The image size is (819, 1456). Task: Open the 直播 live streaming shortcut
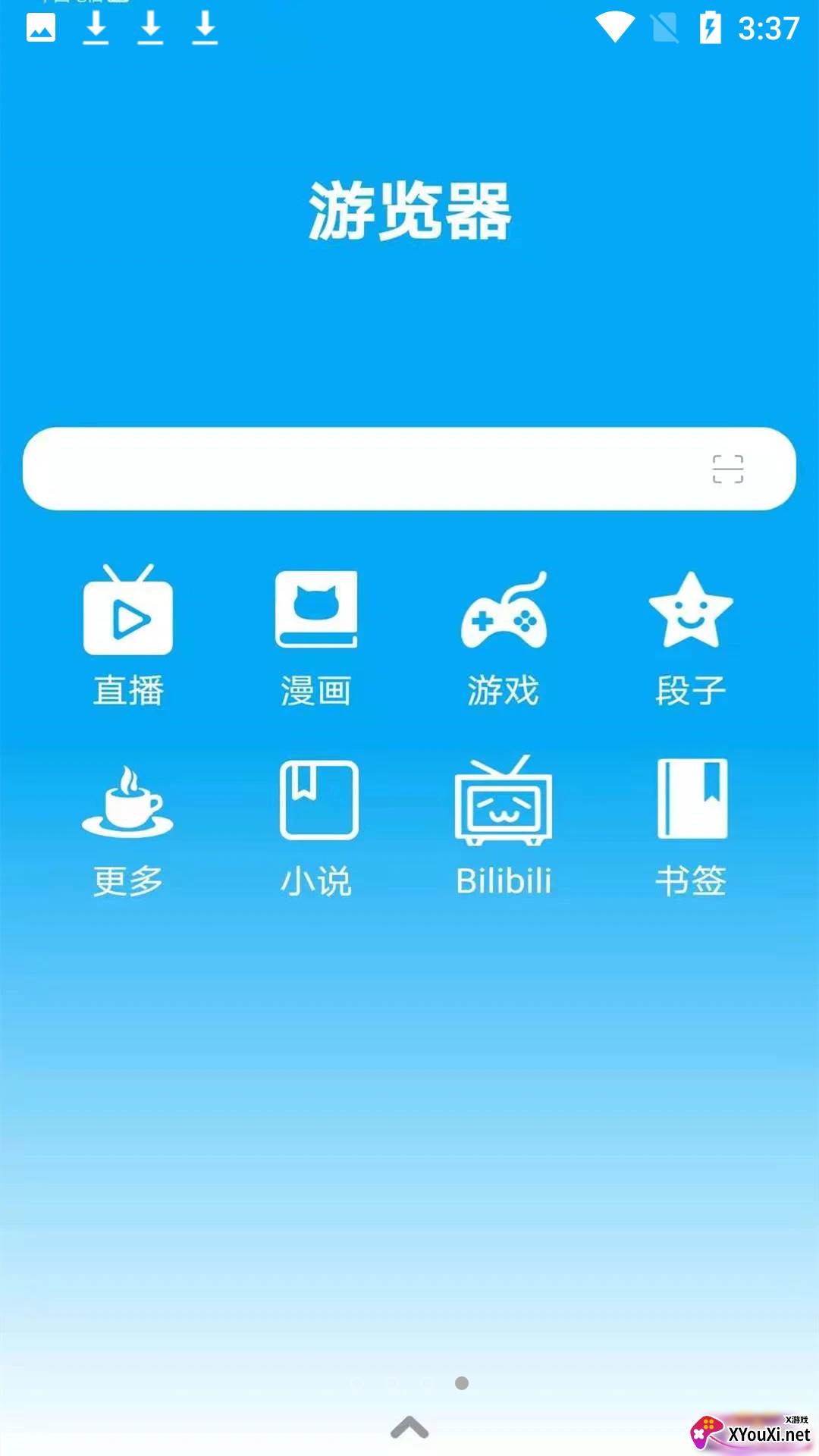[x=128, y=635]
